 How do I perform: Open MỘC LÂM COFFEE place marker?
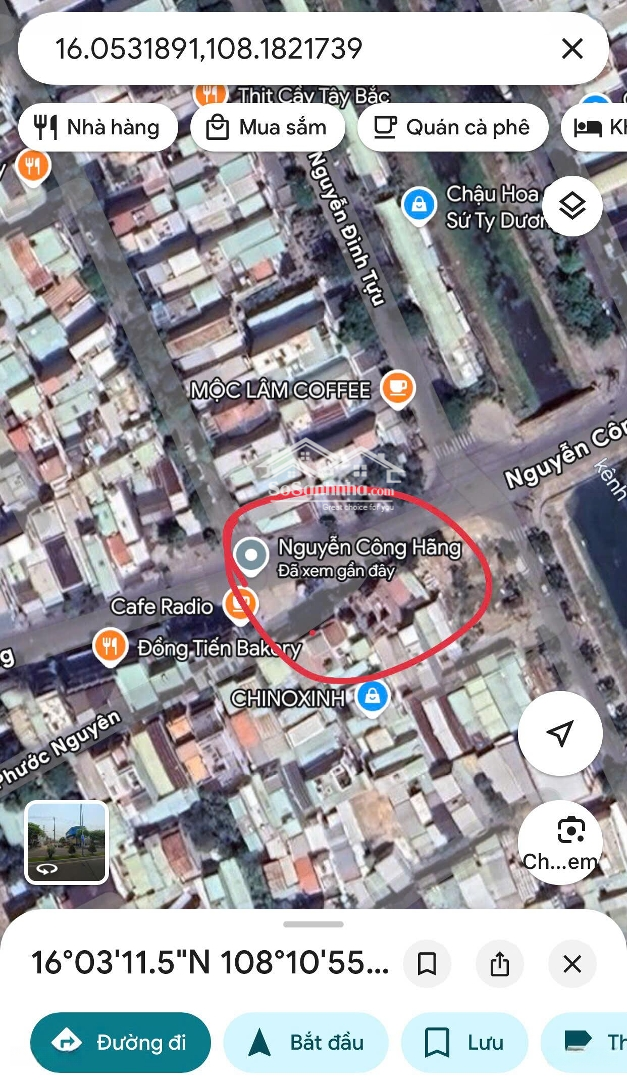point(397,387)
